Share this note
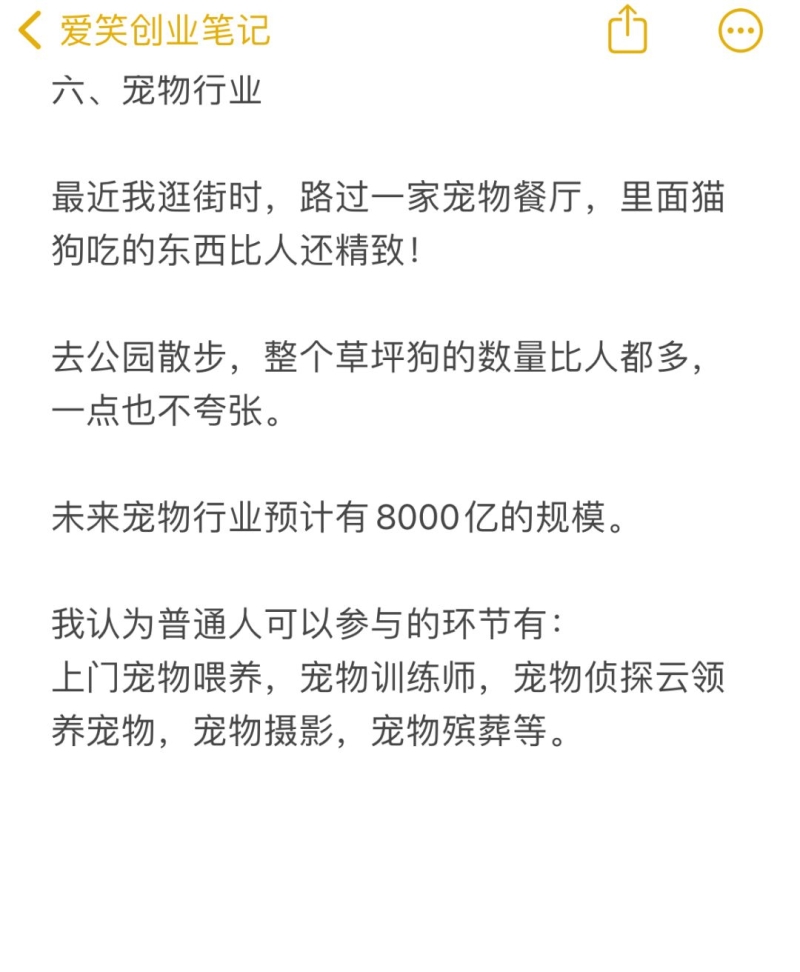The width and height of the screenshot is (800, 972). (628, 30)
